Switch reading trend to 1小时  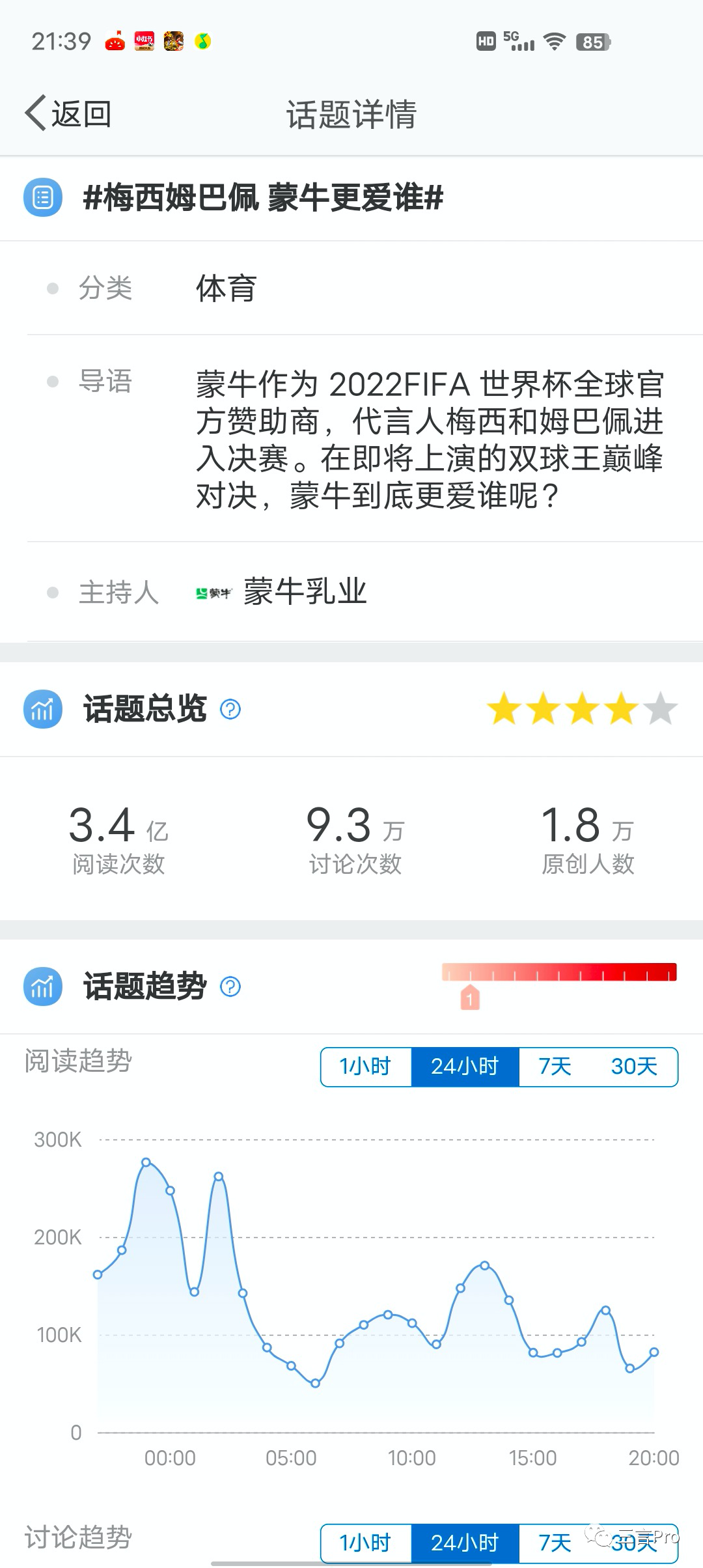tap(366, 1067)
